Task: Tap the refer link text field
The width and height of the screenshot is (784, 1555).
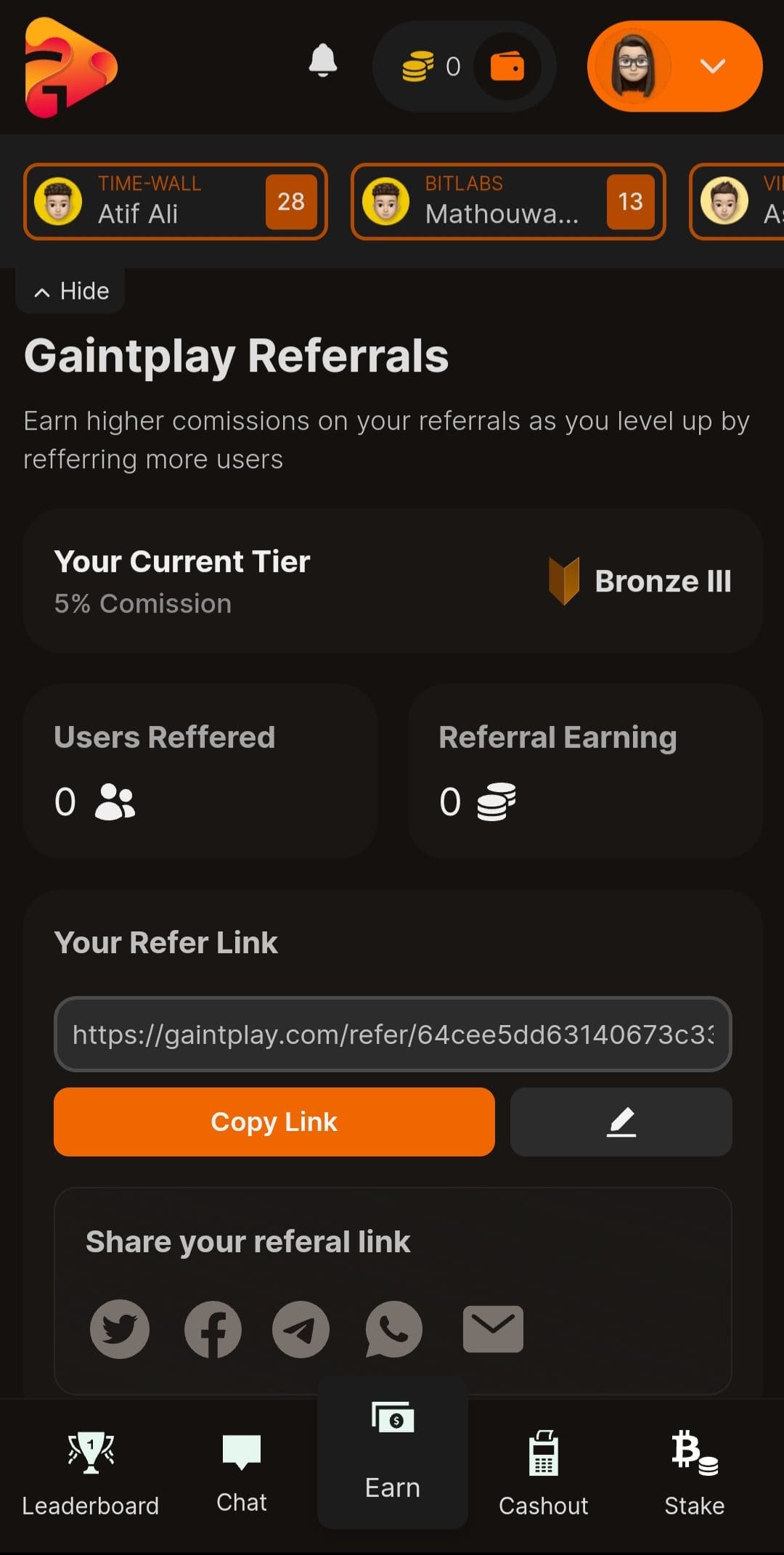Action: coord(393,1034)
